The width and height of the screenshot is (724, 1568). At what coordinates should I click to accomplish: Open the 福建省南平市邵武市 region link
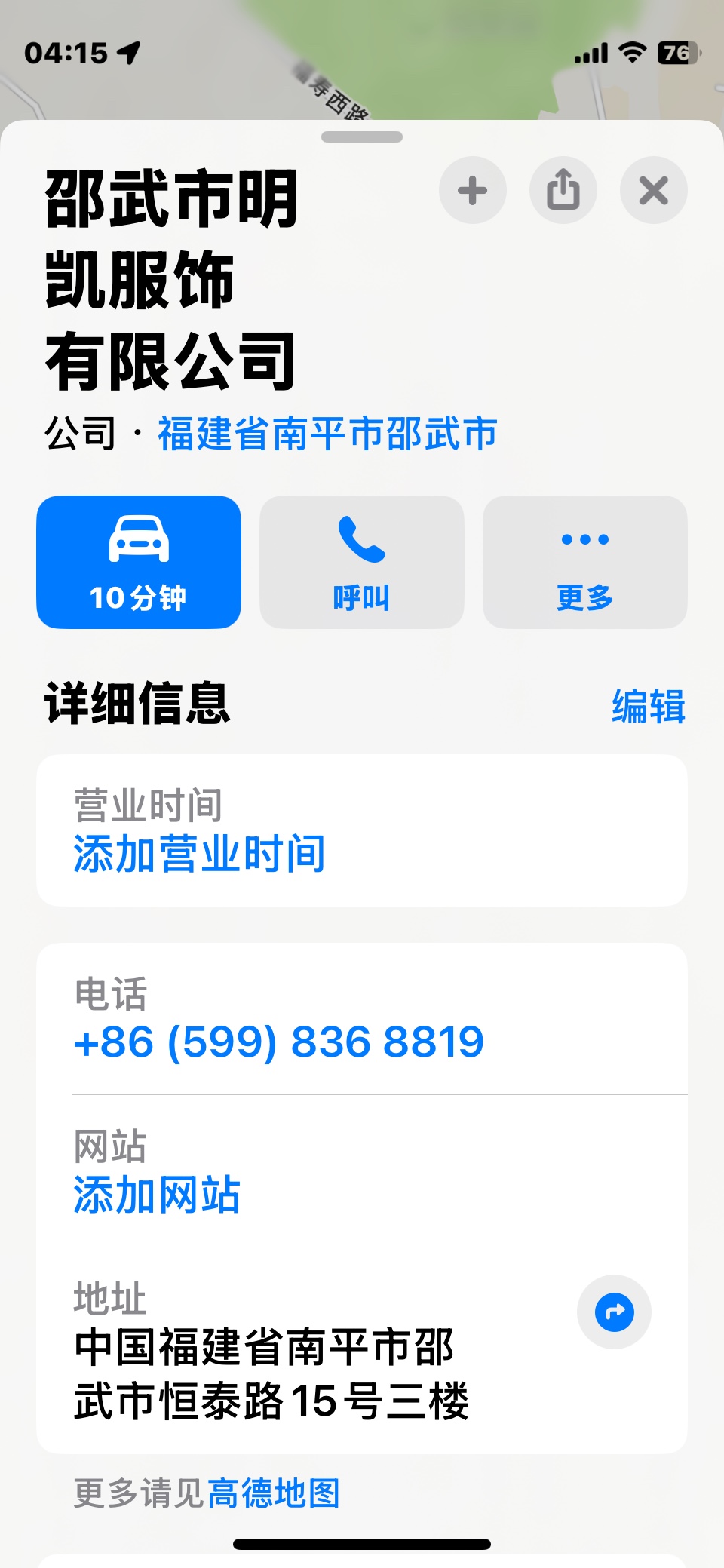coord(327,434)
